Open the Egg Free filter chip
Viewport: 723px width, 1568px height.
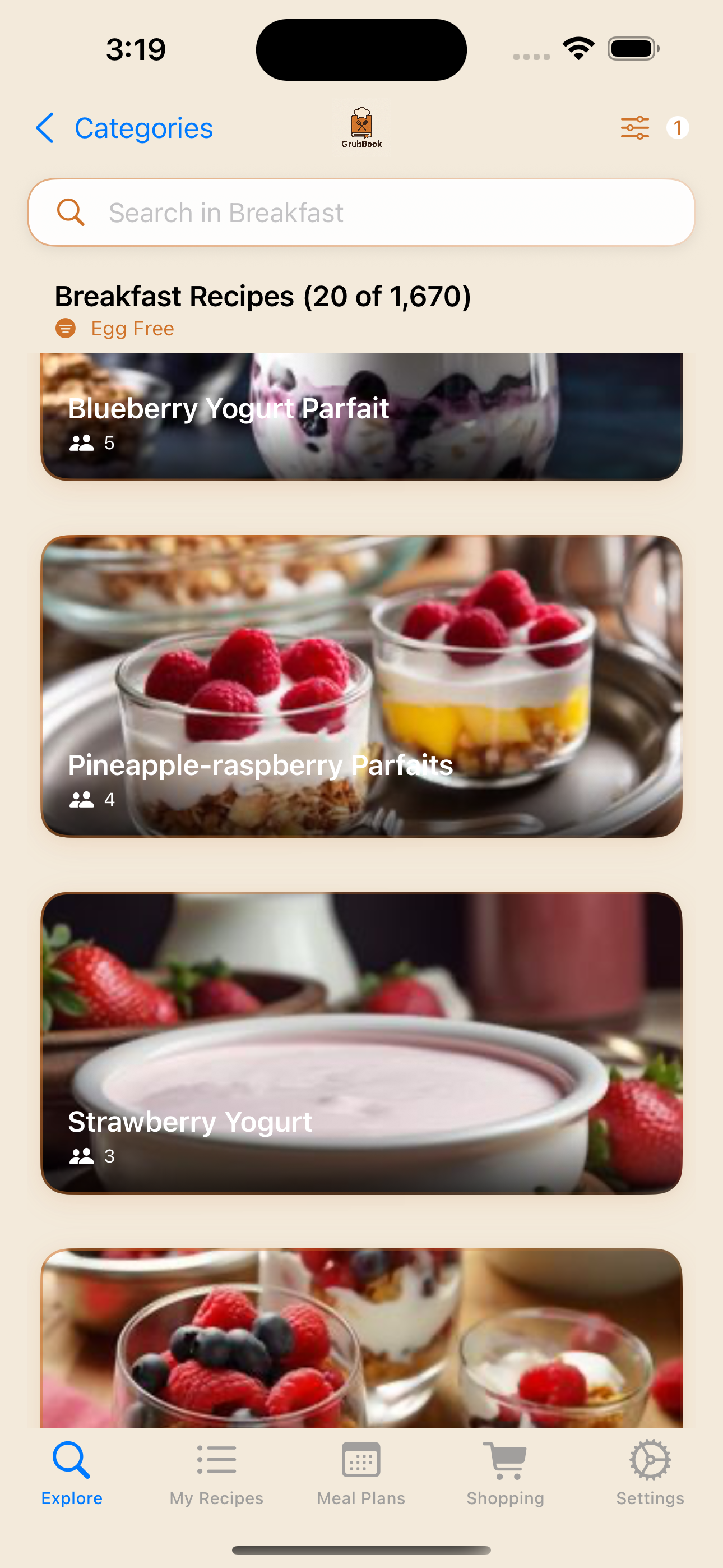click(x=115, y=329)
